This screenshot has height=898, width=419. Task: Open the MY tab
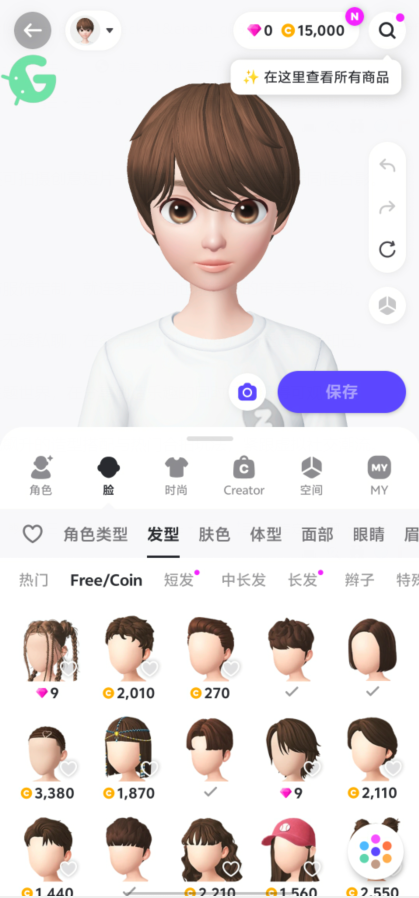(379, 476)
